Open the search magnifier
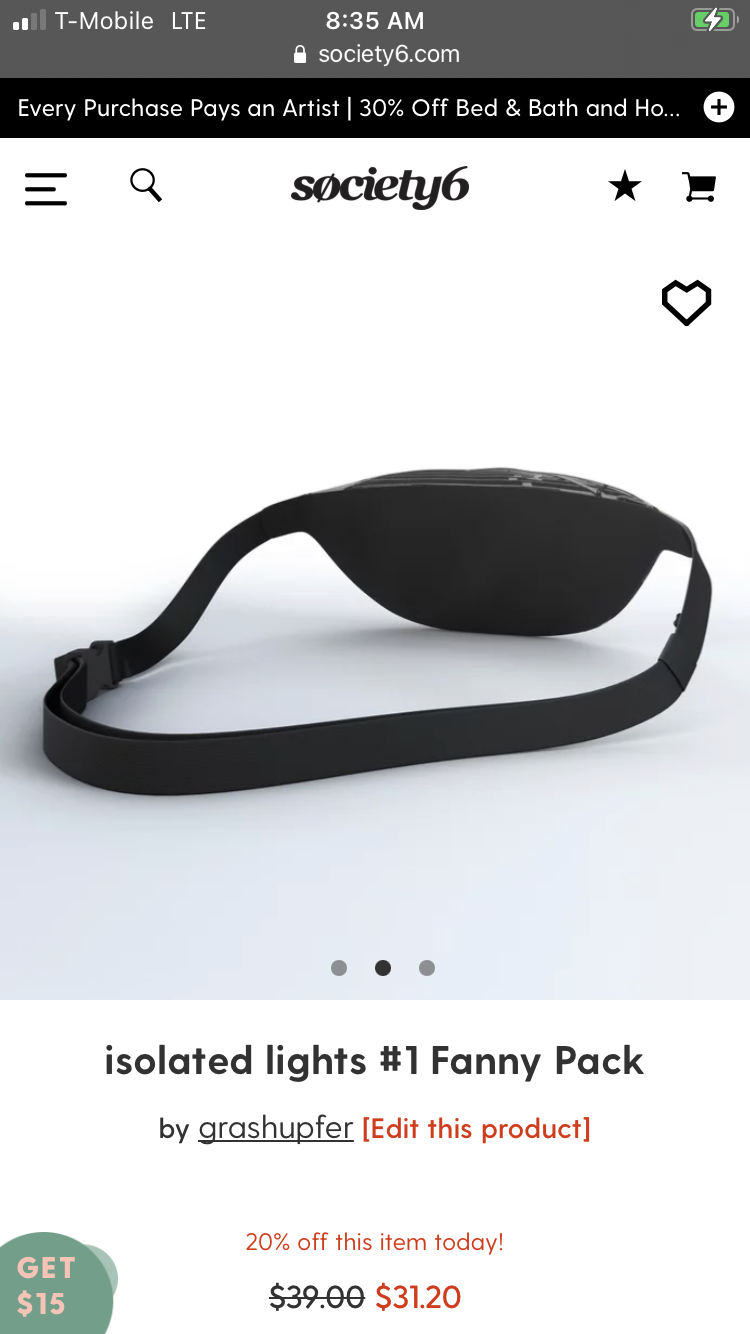750x1334 pixels. 146,185
